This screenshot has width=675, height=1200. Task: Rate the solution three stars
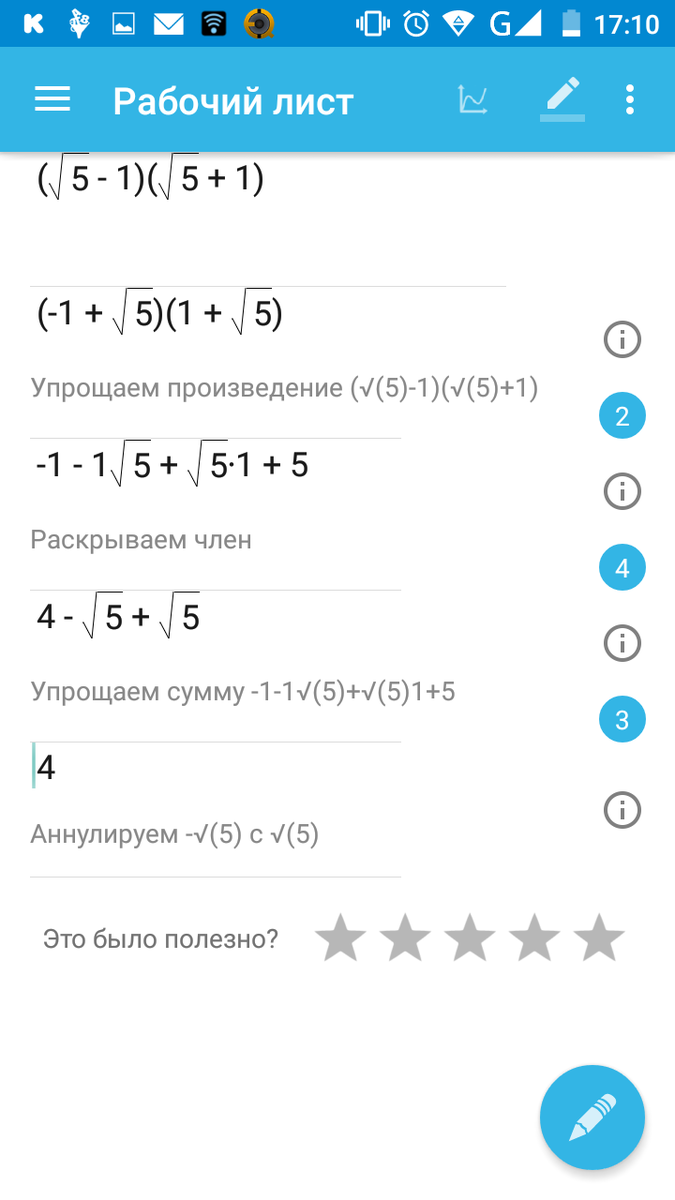tap(469, 938)
